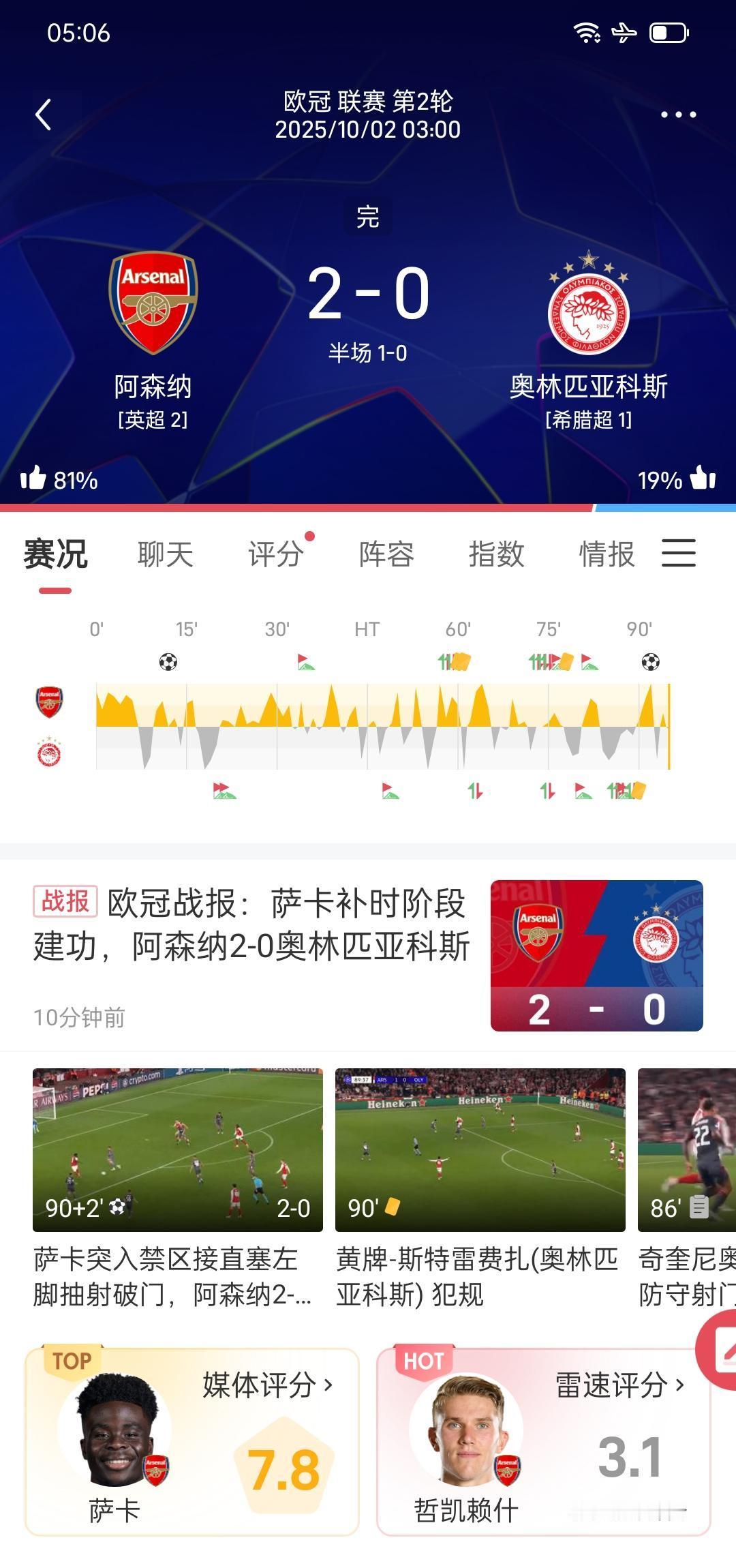Open the 指数 tab
This screenshot has width=736, height=1568.
pos(496,554)
